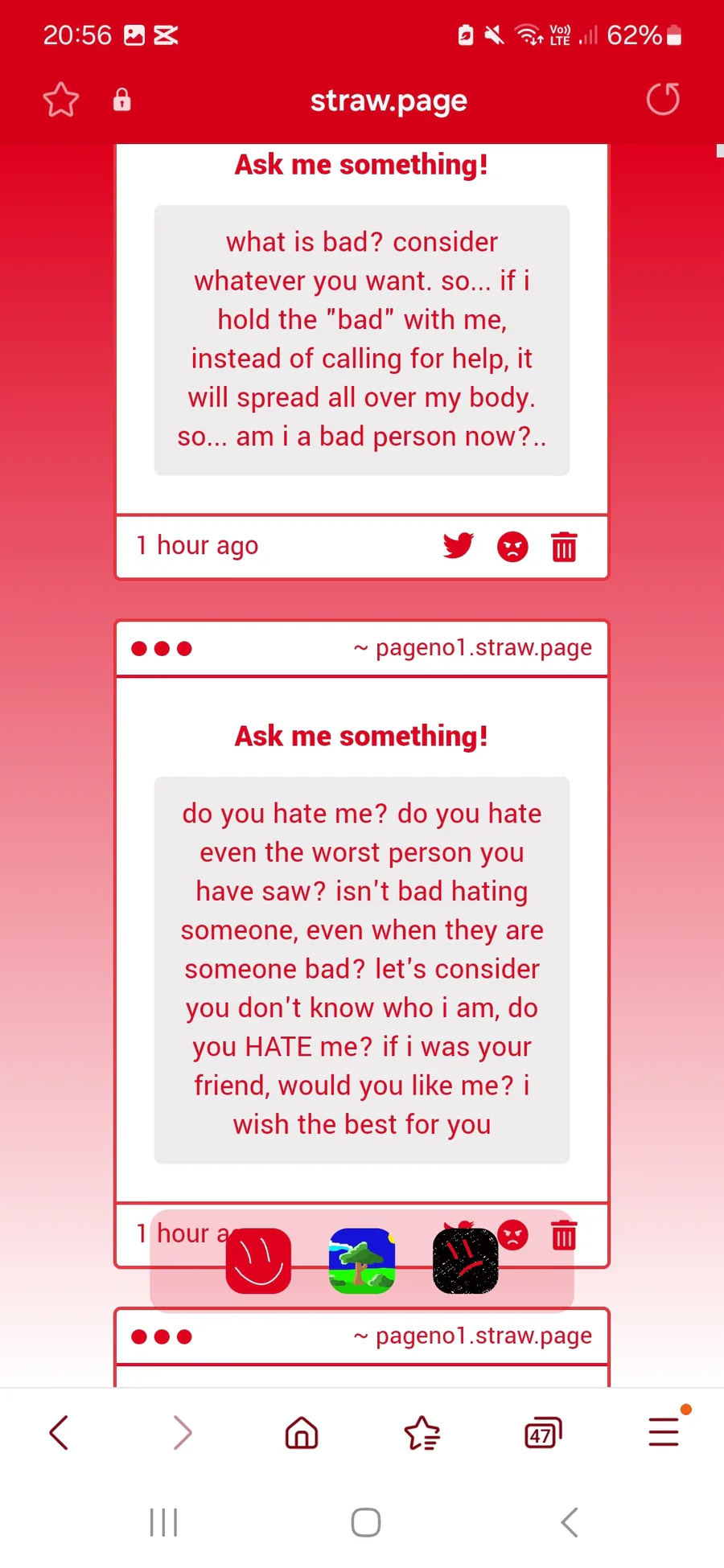Go back to the previous page

[60, 1432]
